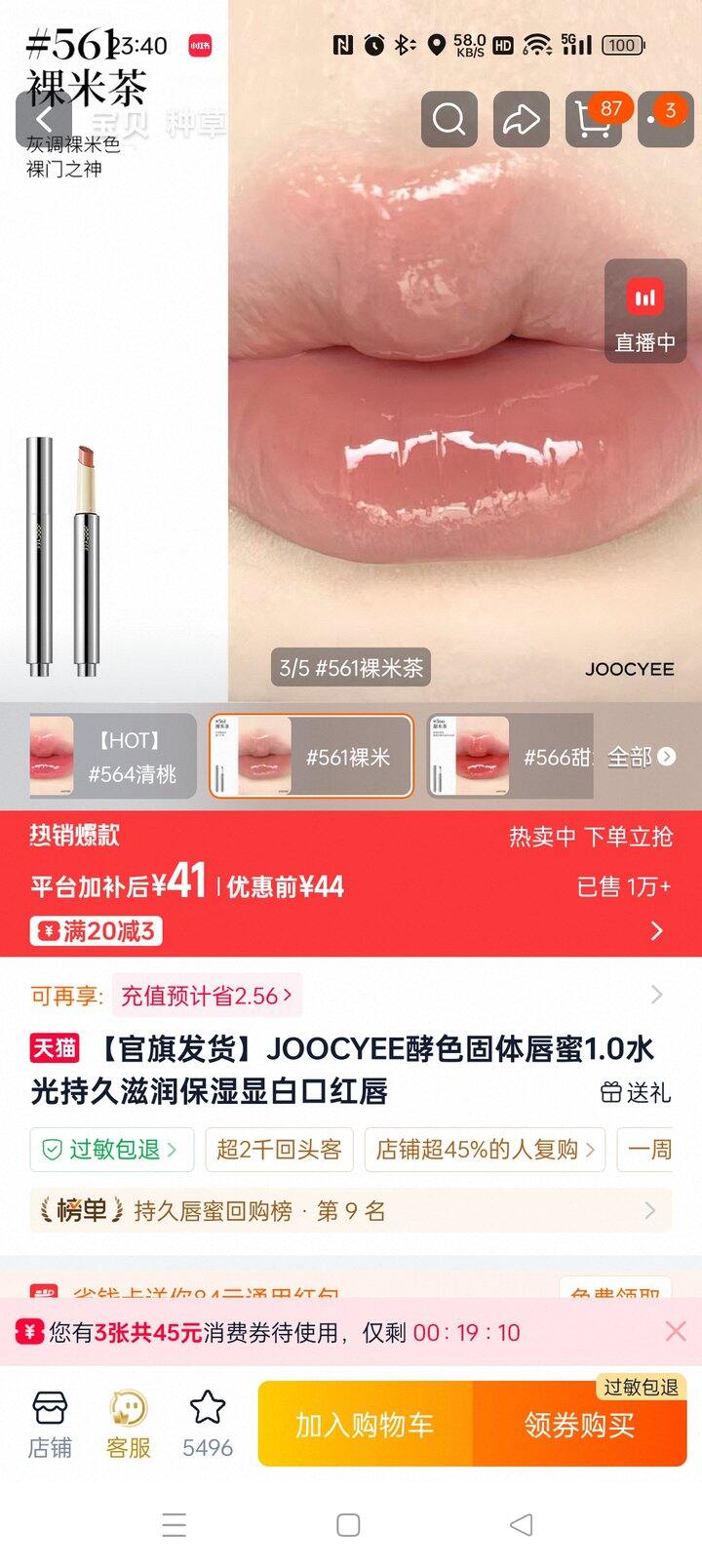Screen dimensions: 702x1568
Task: Tap the 送礼 gift option
Action: [x=635, y=1092]
